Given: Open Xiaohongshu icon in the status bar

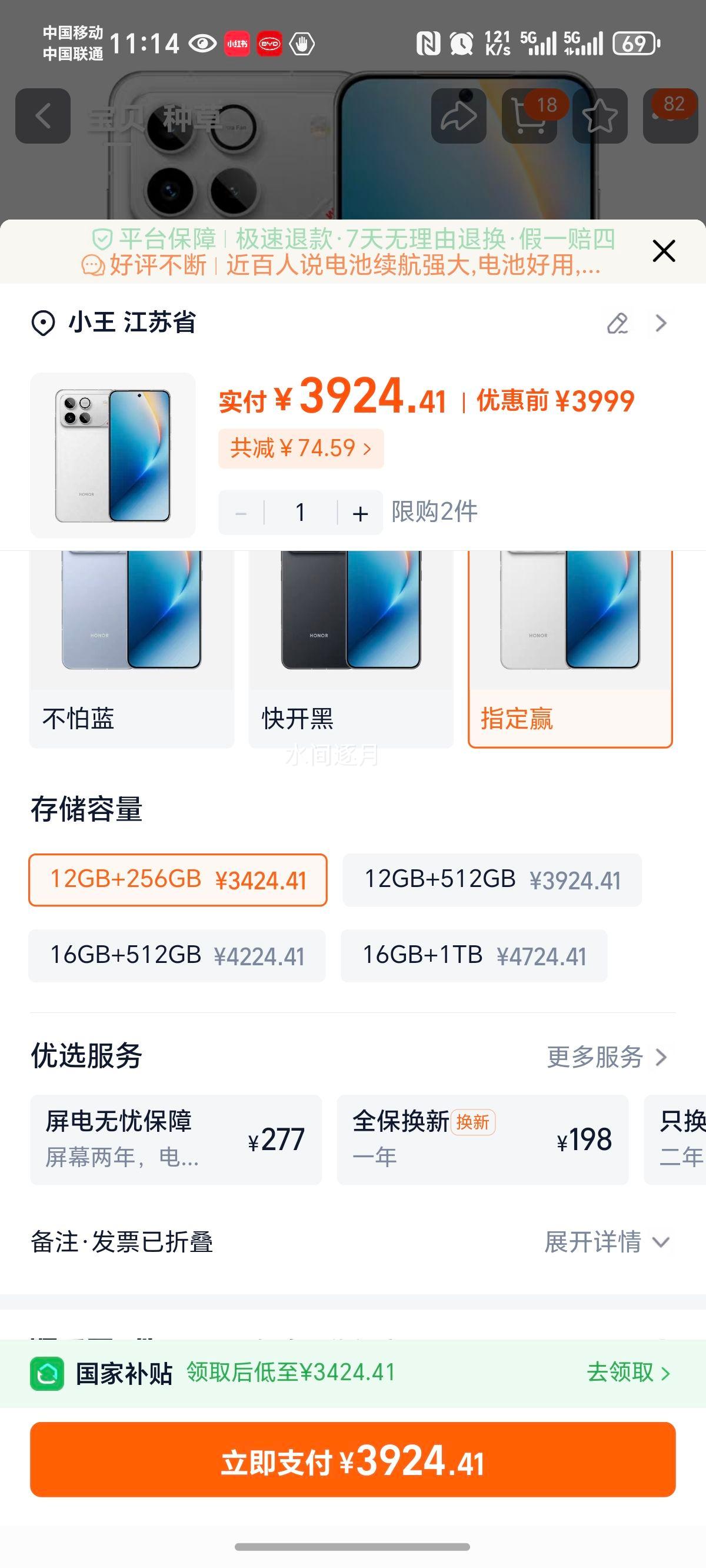Looking at the screenshot, I should pyautogui.click(x=237, y=44).
